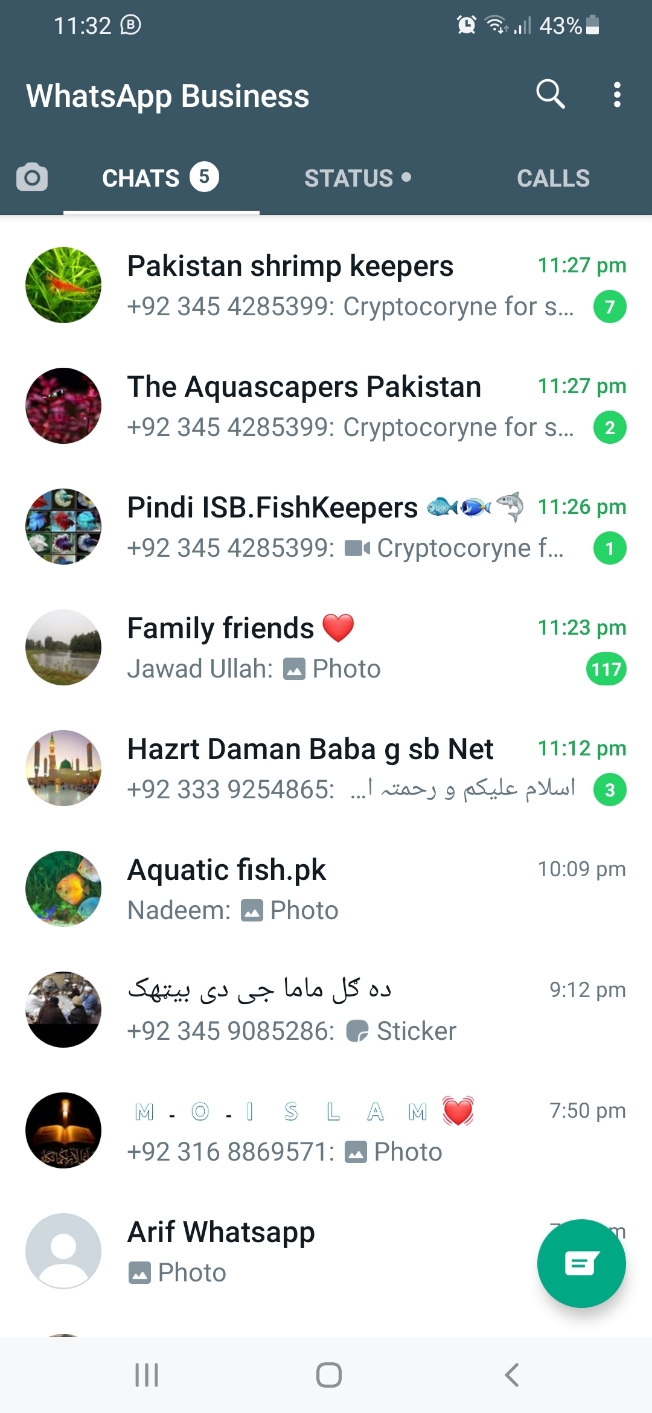Start a new chat with the green button
Viewport: 652px width, 1413px height.
pyautogui.click(x=581, y=1264)
